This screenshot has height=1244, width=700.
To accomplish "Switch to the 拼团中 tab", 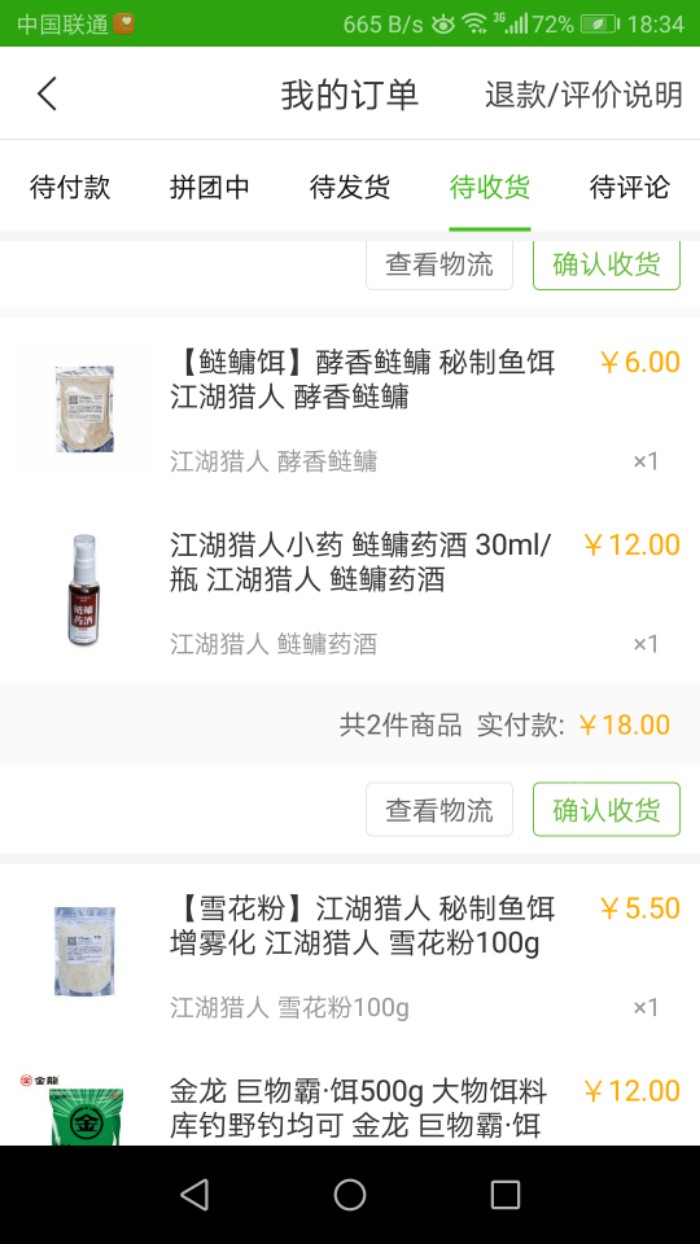I will (x=210, y=187).
